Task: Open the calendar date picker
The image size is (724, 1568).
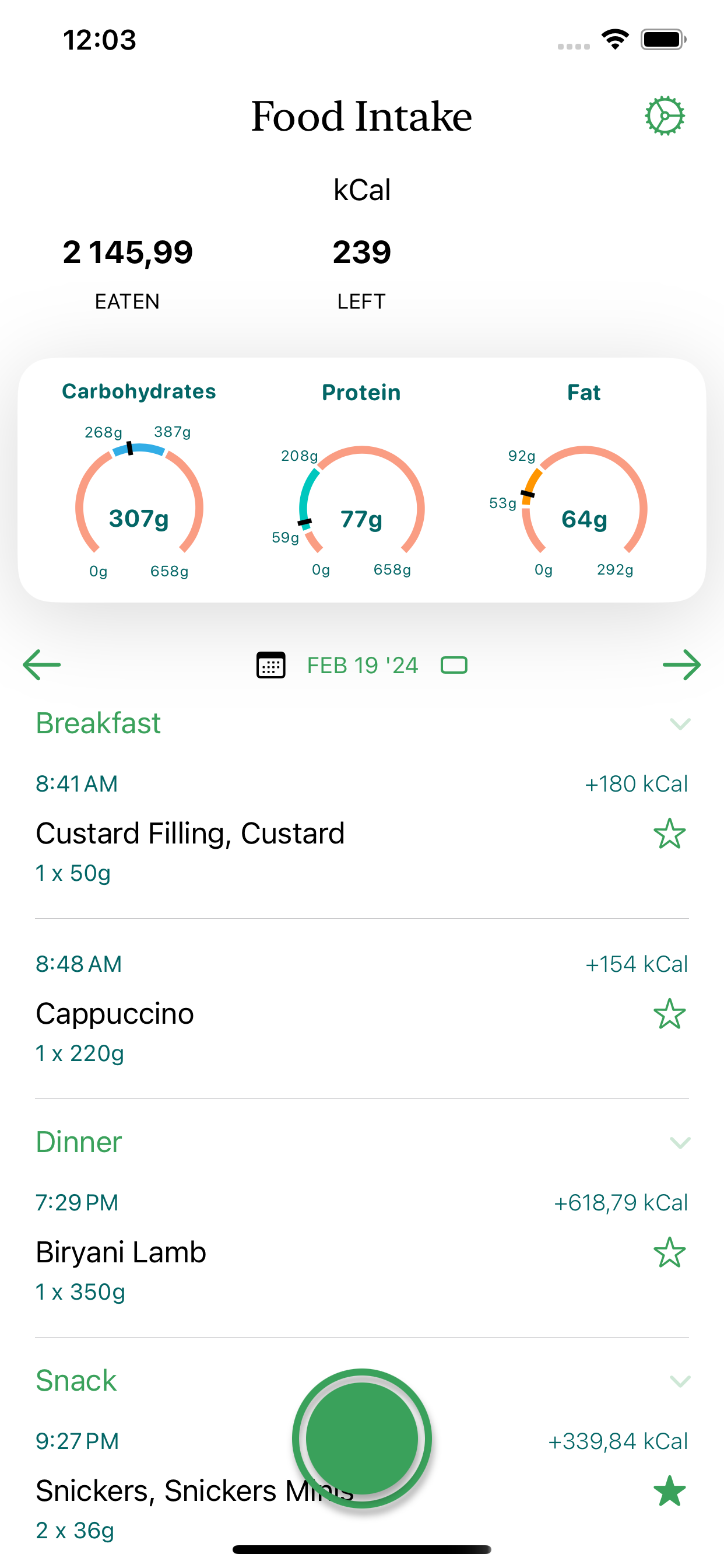Action: pos(270,664)
